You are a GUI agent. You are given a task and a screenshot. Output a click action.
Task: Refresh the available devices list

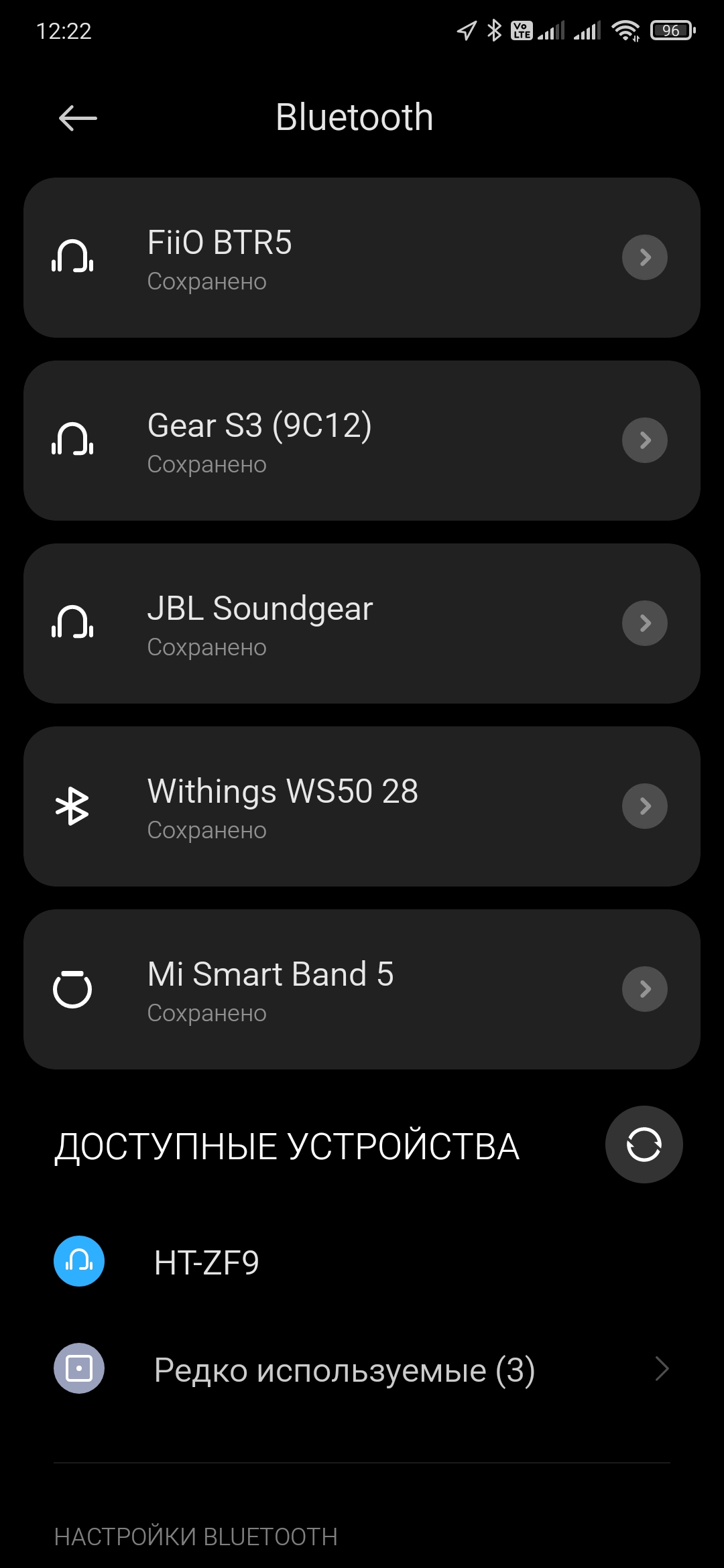point(644,1145)
